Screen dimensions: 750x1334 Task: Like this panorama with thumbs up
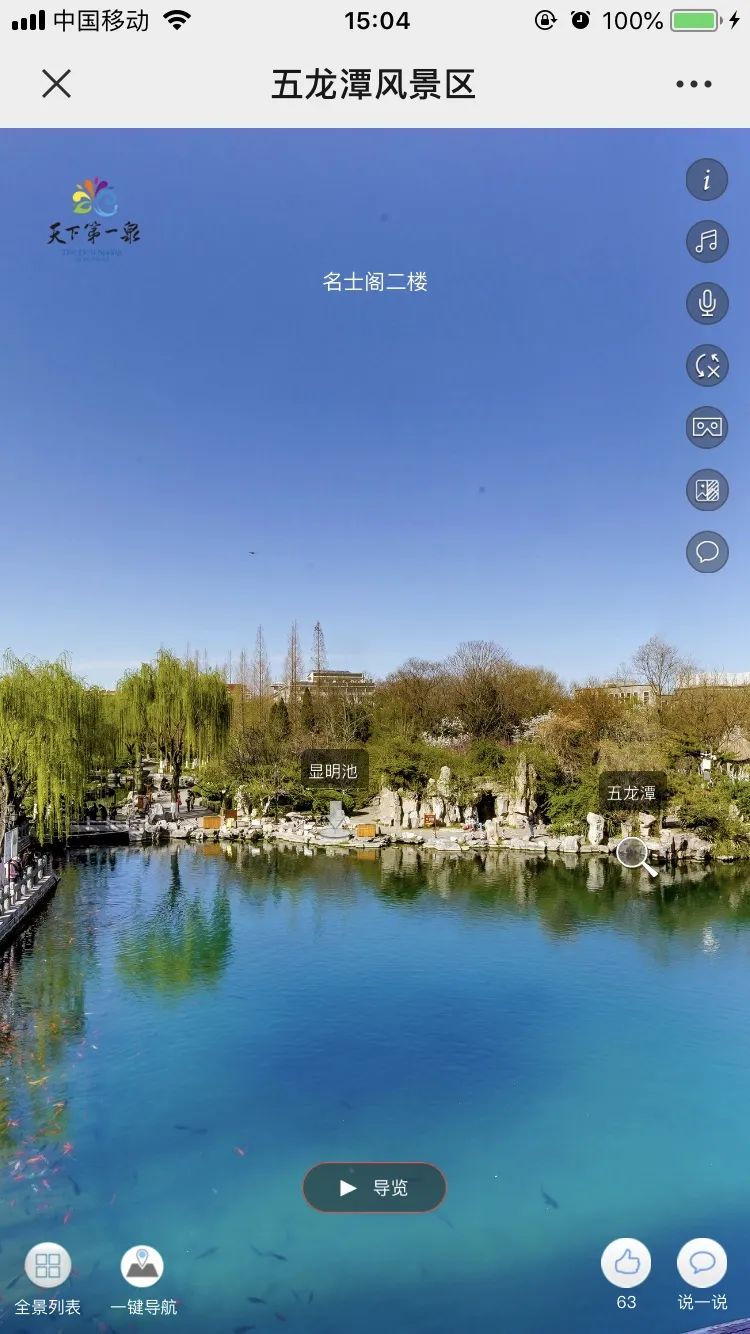626,1264
